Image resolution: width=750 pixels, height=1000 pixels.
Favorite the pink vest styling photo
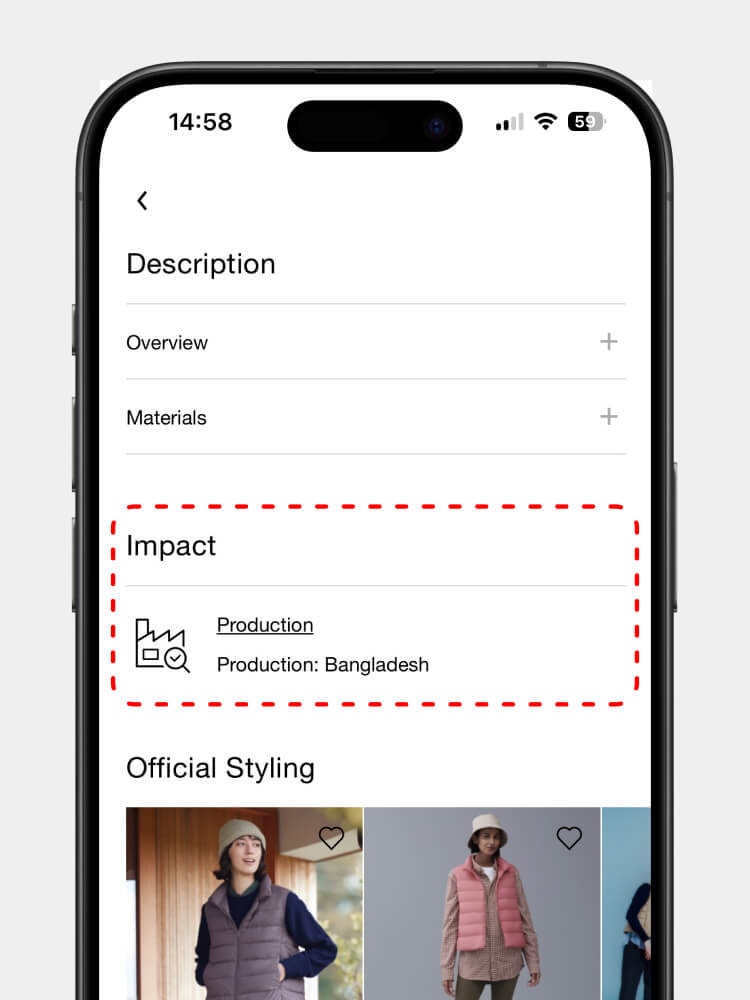tap(569, 838)
